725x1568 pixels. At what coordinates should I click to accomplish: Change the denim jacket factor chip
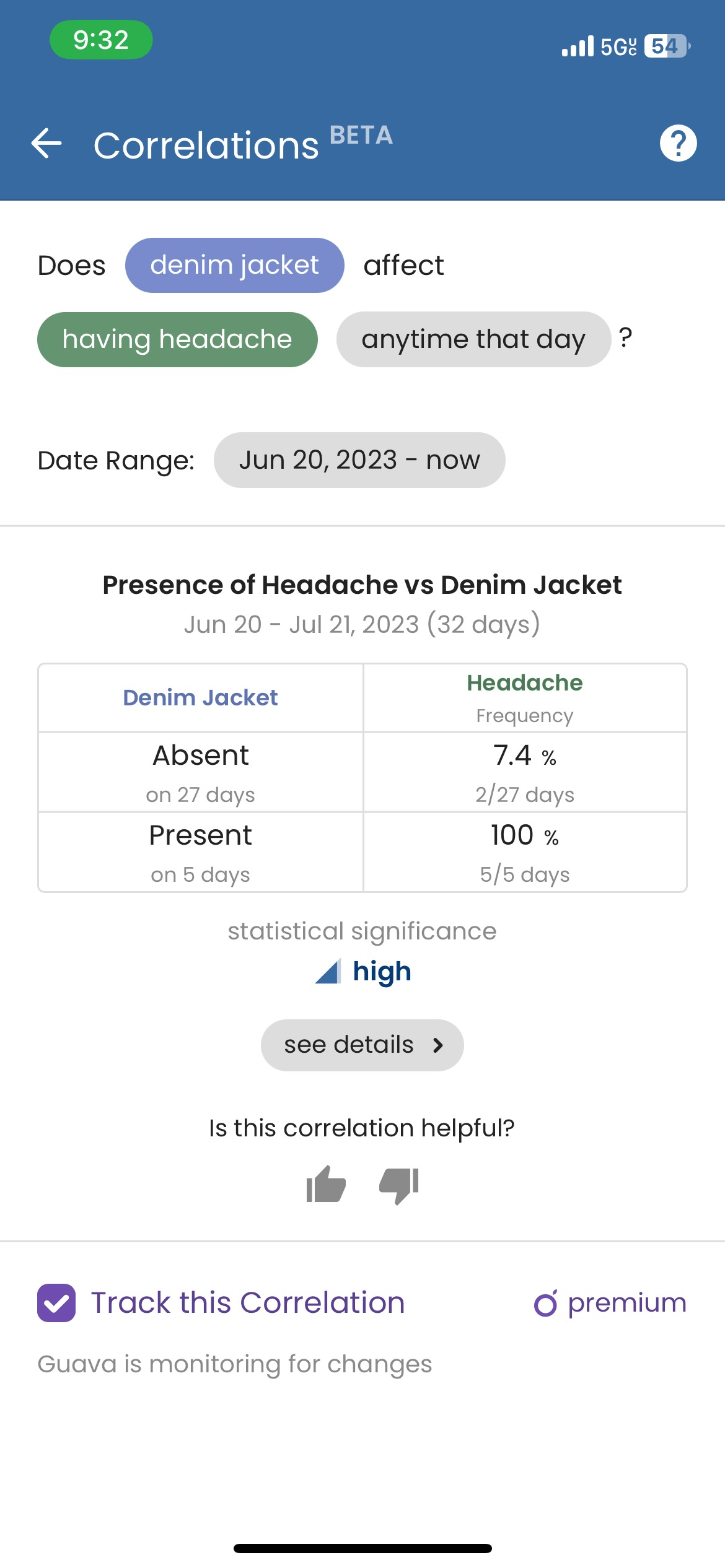click(x=234, y=265)
